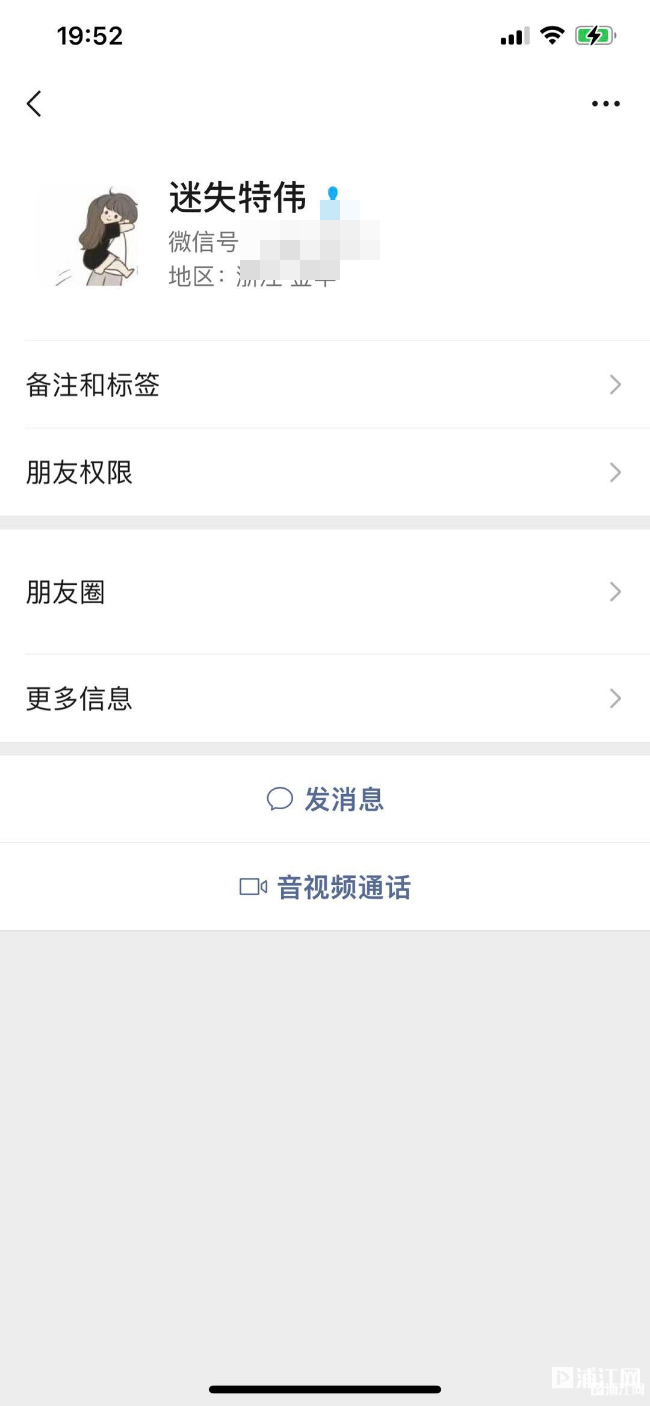Viewport: 650px width, 1406px height.
Task: Tap 发消息 to start chatting
Action: tap(325, 799)
